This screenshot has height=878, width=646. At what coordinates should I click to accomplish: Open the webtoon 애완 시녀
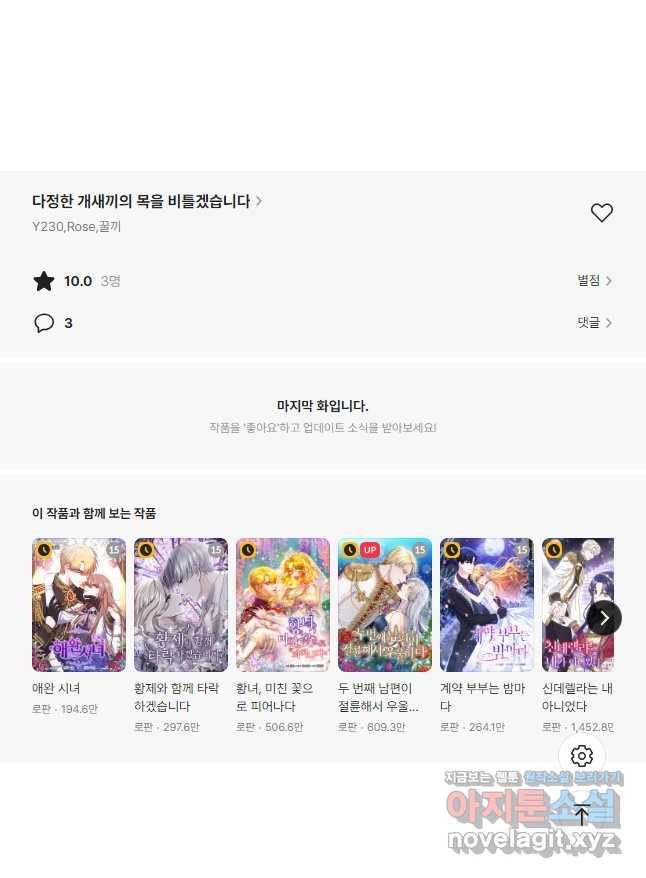click(x=79, y=605)
